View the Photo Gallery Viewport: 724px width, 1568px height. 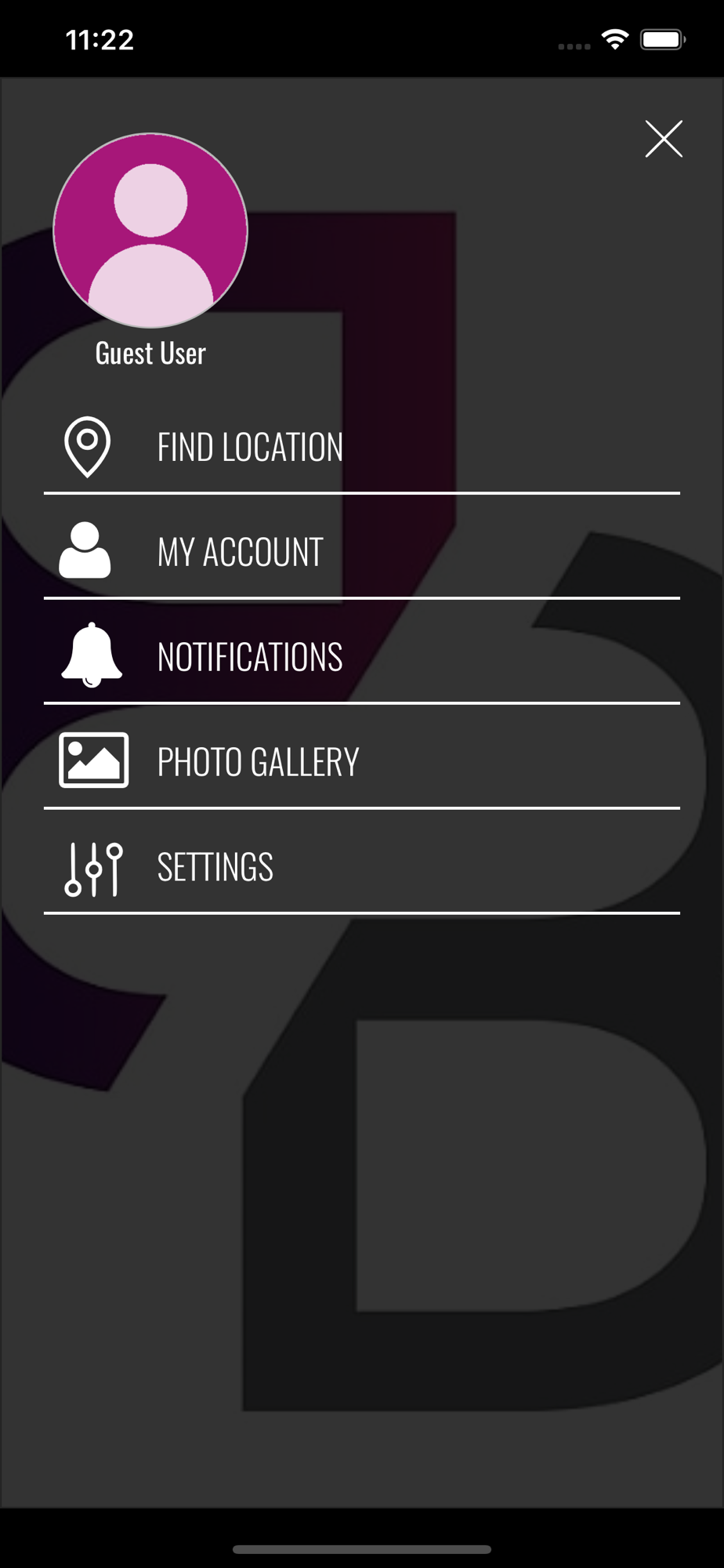click(x=361, y=761)
